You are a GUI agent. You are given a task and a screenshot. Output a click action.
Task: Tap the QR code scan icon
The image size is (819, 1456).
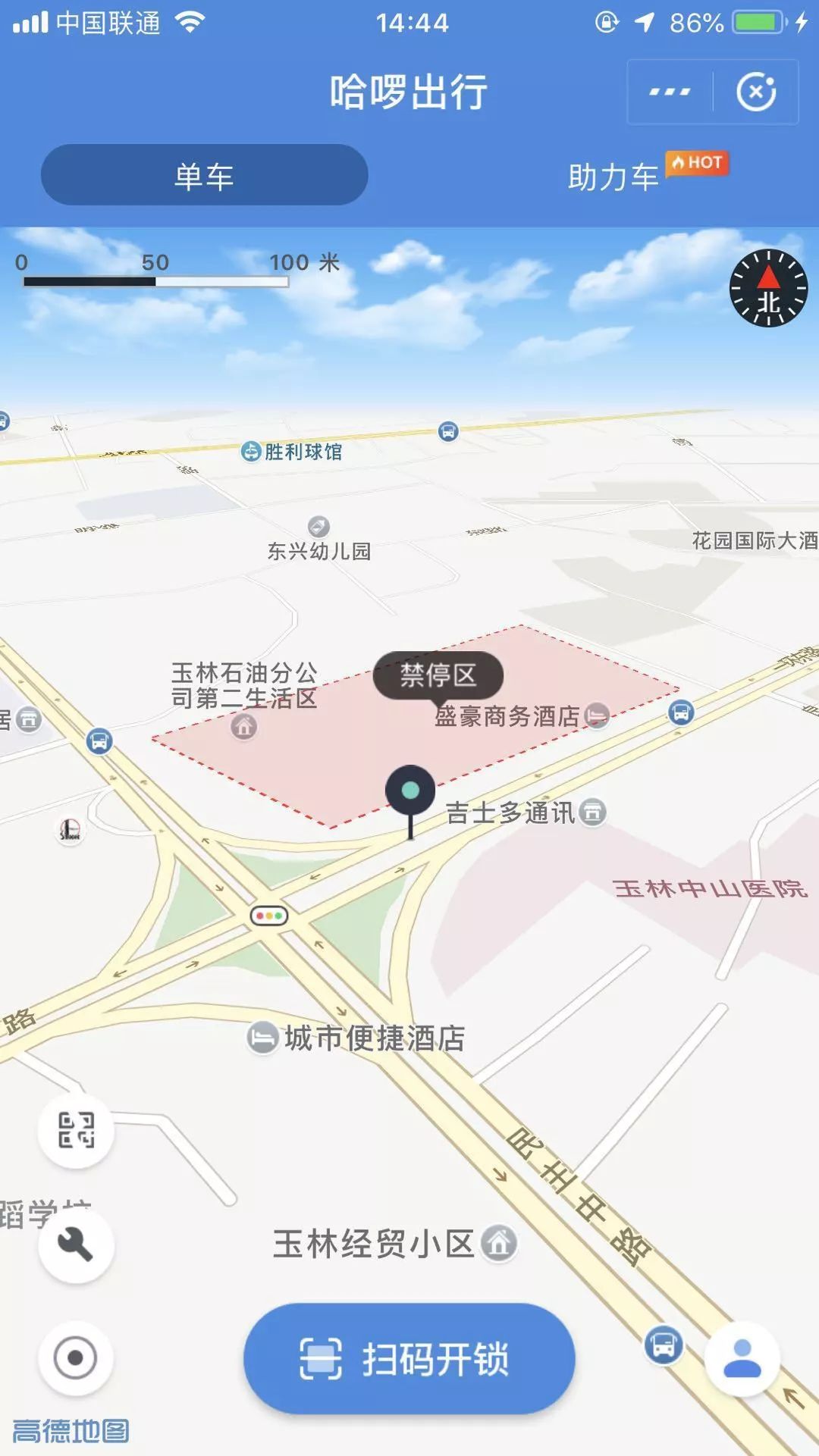tap(74, 1130)
